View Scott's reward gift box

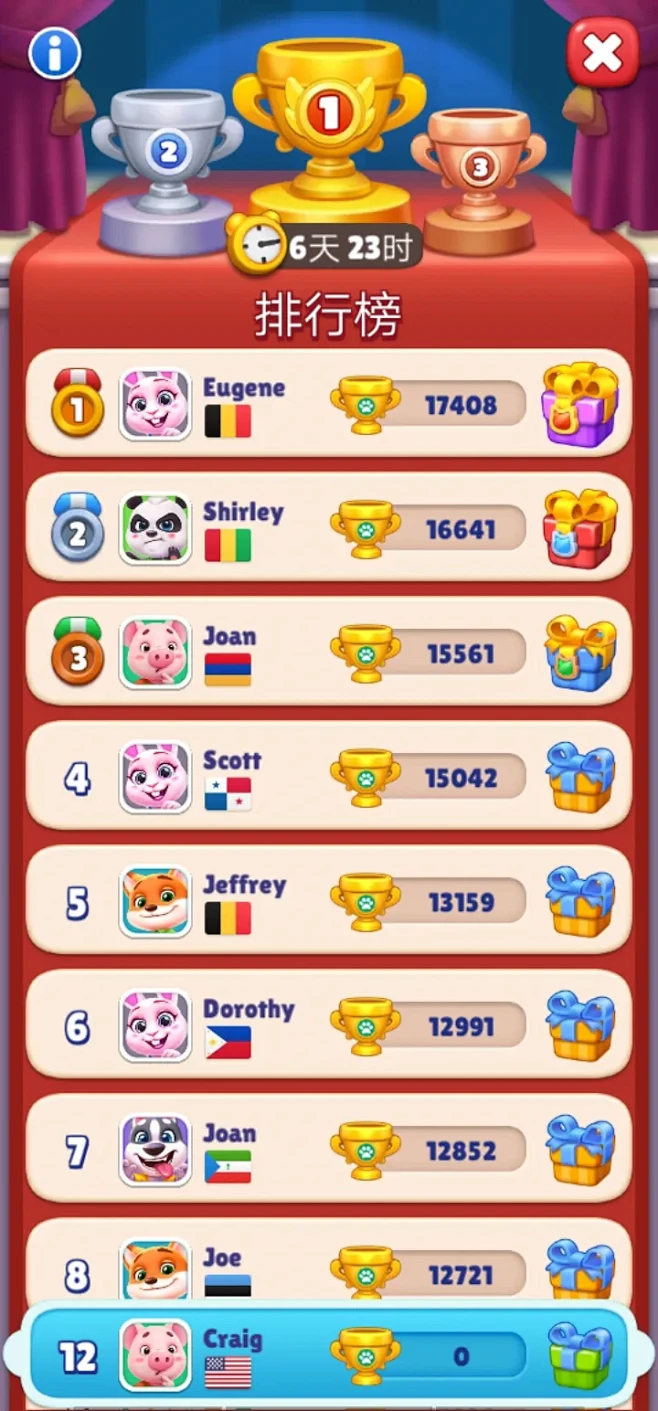pos(580,777)
